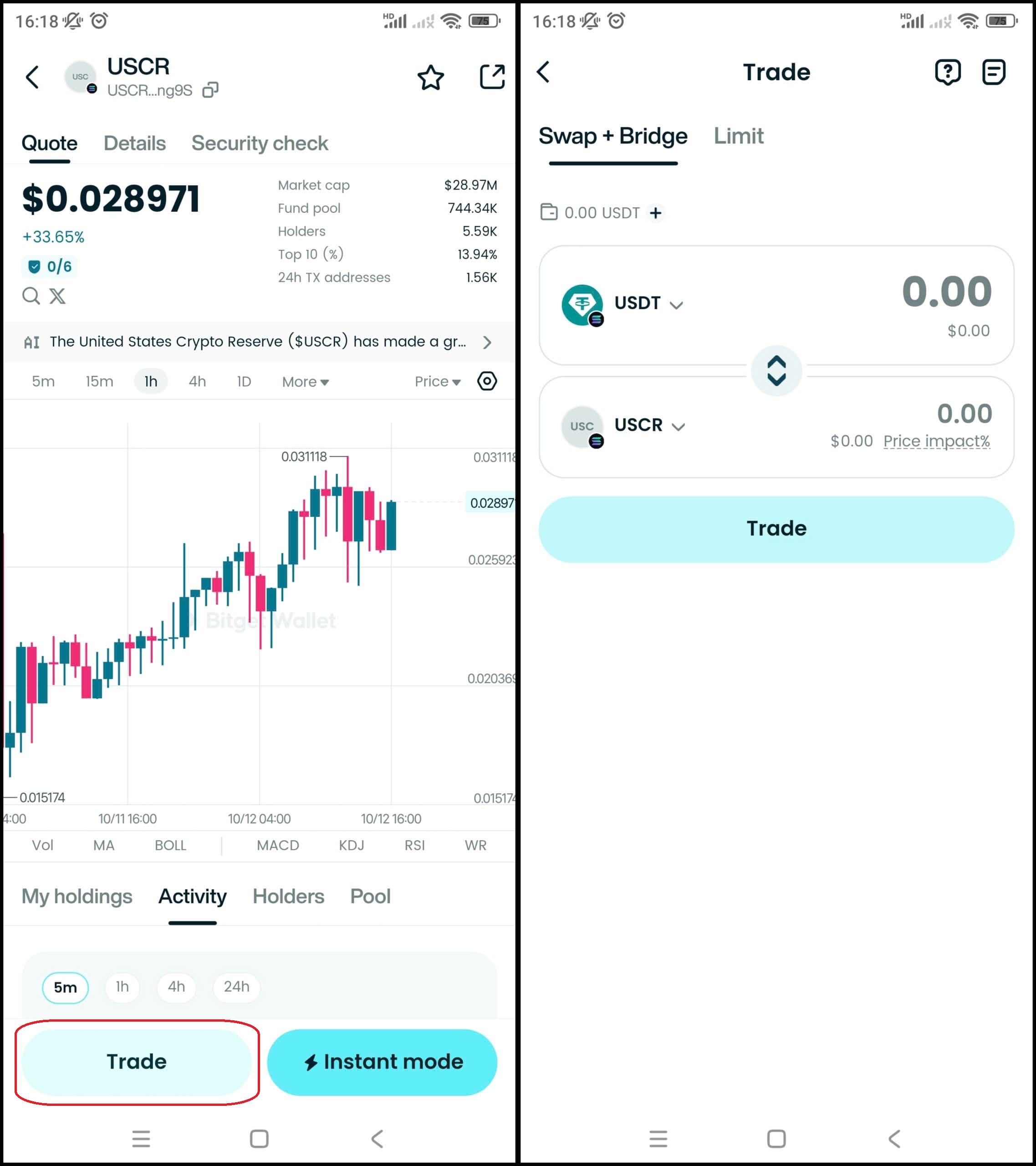Copy the USCR contract address
This screenshot has width=1036, height=1166.
(x=210, y=90)
